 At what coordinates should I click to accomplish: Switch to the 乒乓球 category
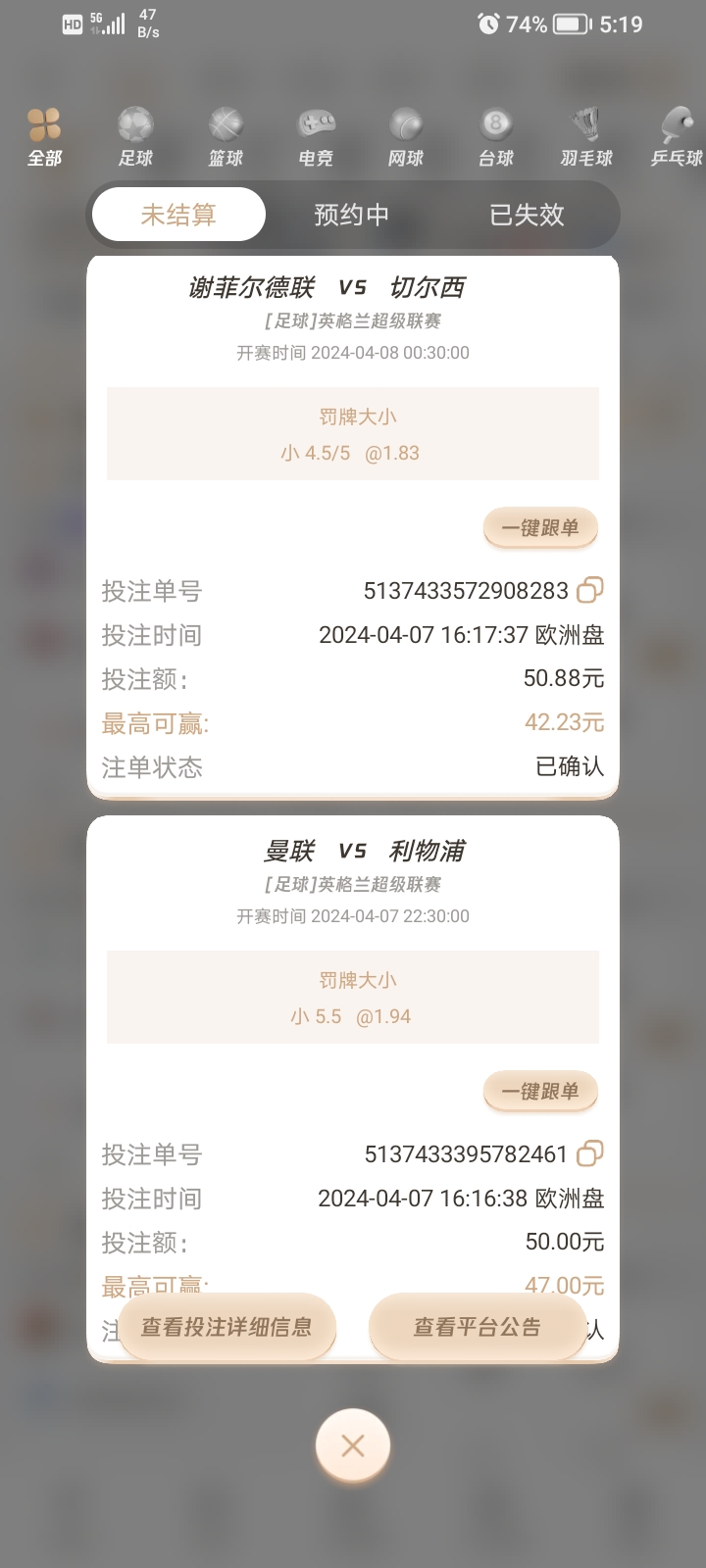[677, 137]
